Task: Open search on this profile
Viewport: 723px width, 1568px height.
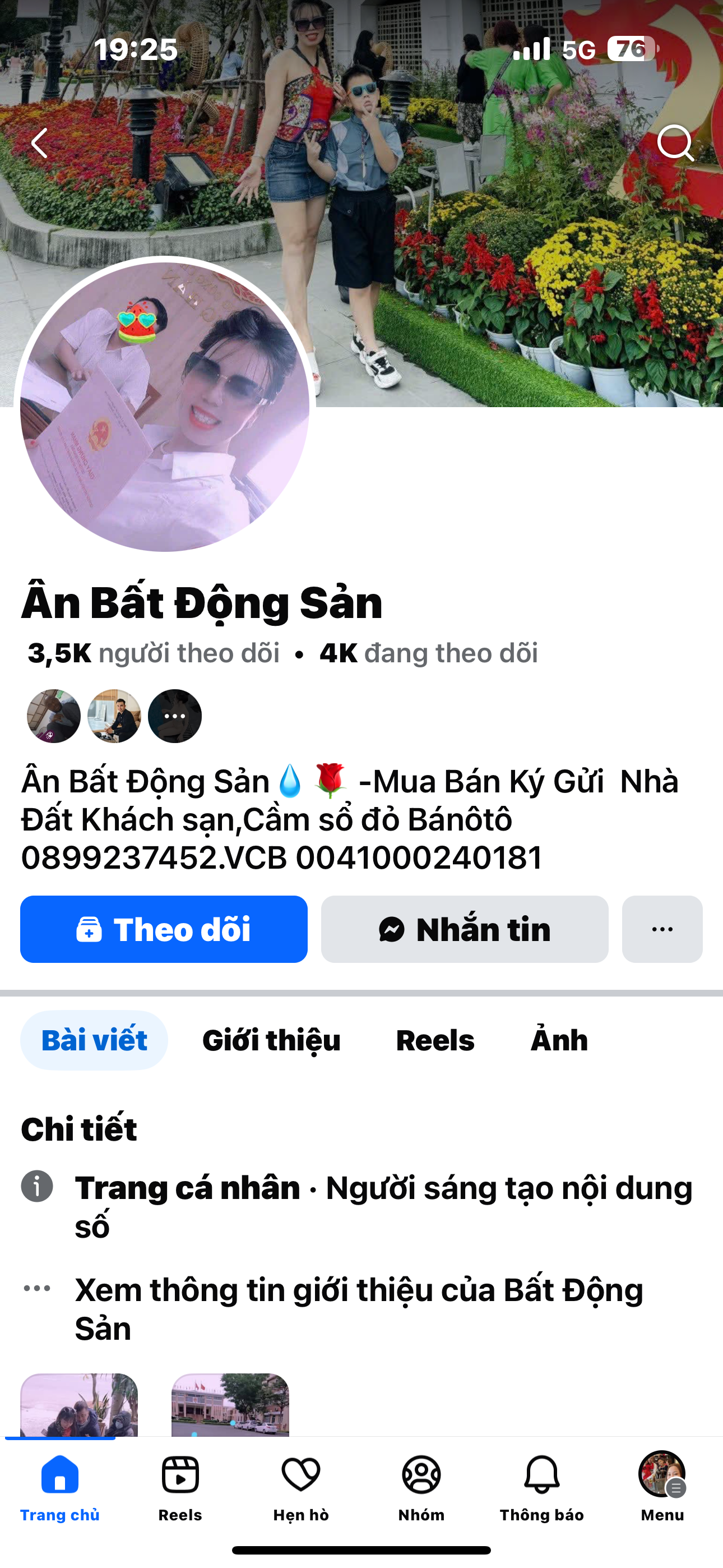Action: 675,144
